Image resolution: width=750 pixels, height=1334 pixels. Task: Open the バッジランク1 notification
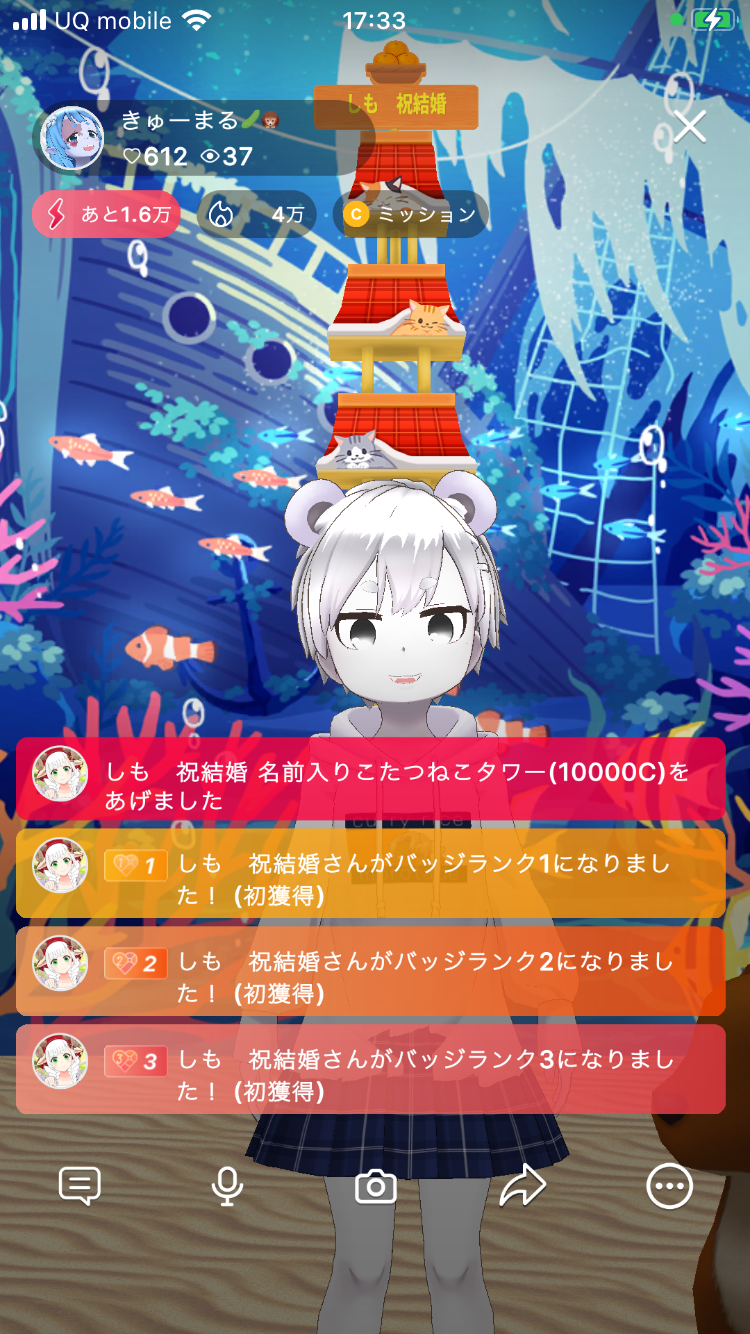[370, 875]
